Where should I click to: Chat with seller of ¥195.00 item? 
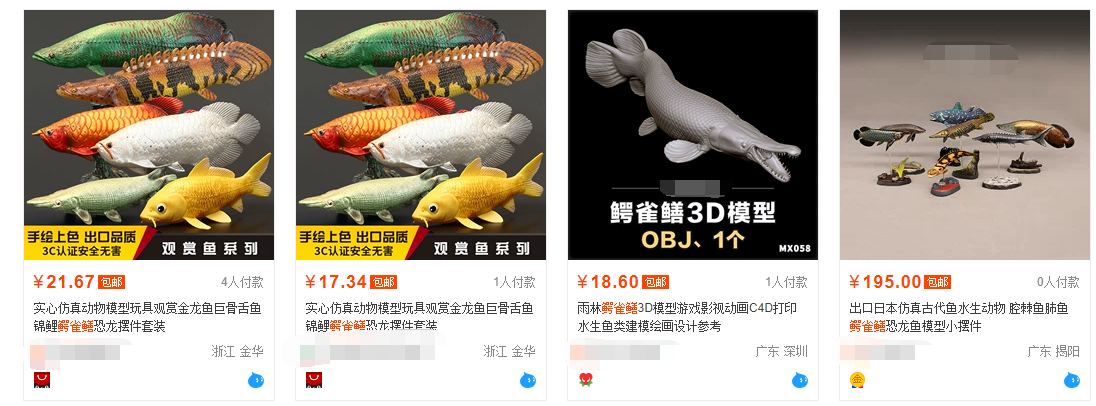pyautogui.click(x=1072, y=380)
